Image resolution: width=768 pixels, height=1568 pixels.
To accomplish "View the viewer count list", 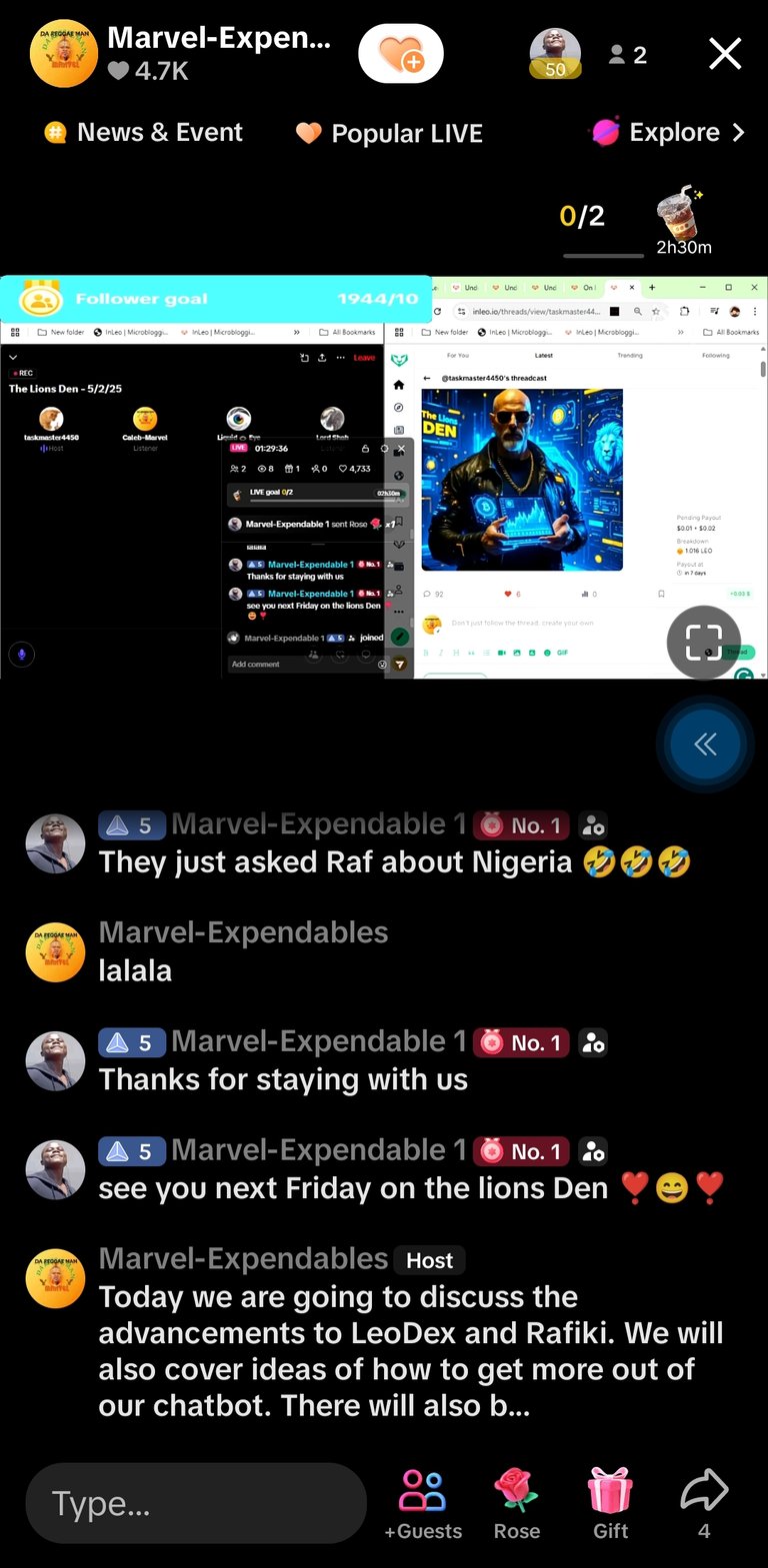I will (x=628, y=55).
